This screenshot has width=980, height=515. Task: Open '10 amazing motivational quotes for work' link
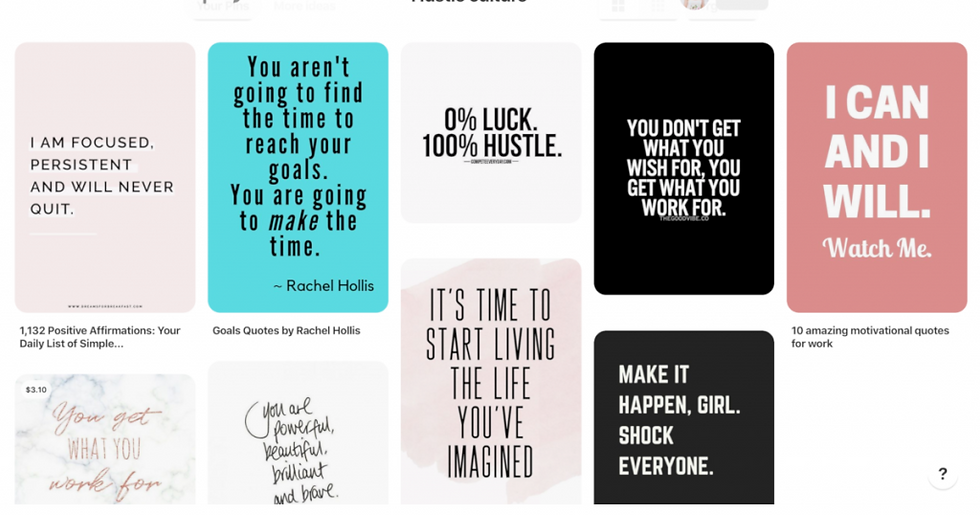click(x=870, y=337)
